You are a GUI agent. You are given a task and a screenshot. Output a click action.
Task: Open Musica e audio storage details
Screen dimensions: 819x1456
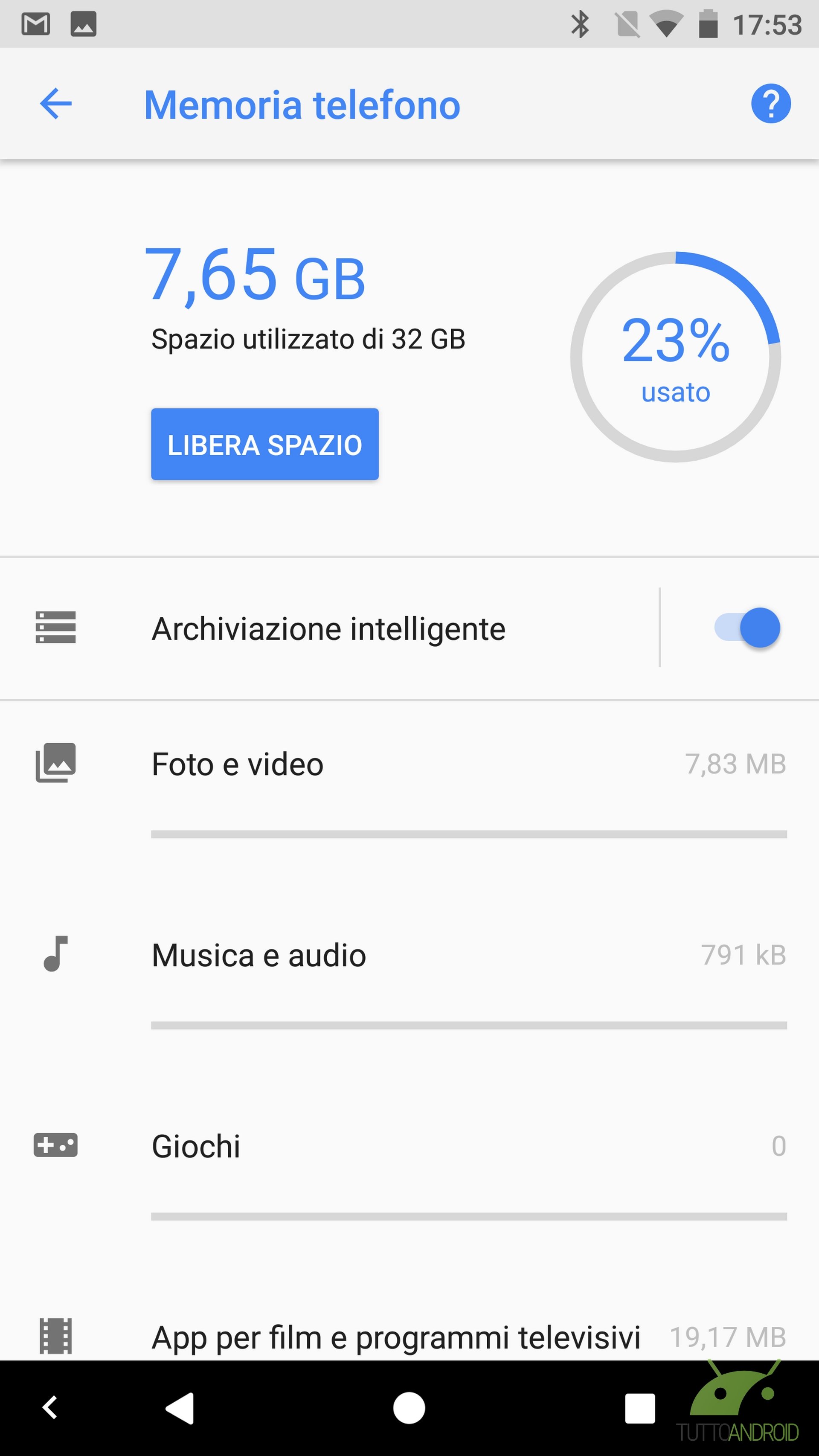(x=409, y=981)
